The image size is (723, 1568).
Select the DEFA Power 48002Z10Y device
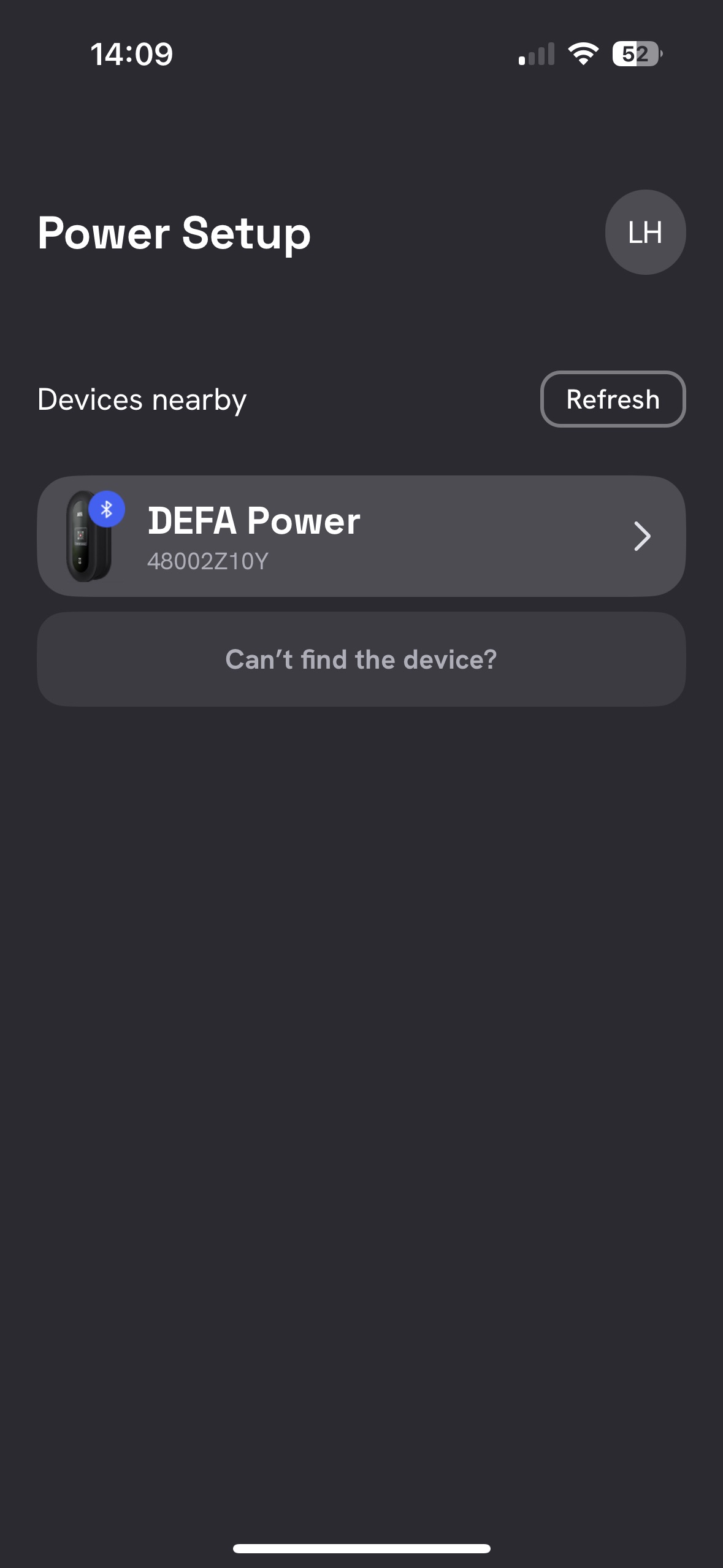[x=361, y=536]
